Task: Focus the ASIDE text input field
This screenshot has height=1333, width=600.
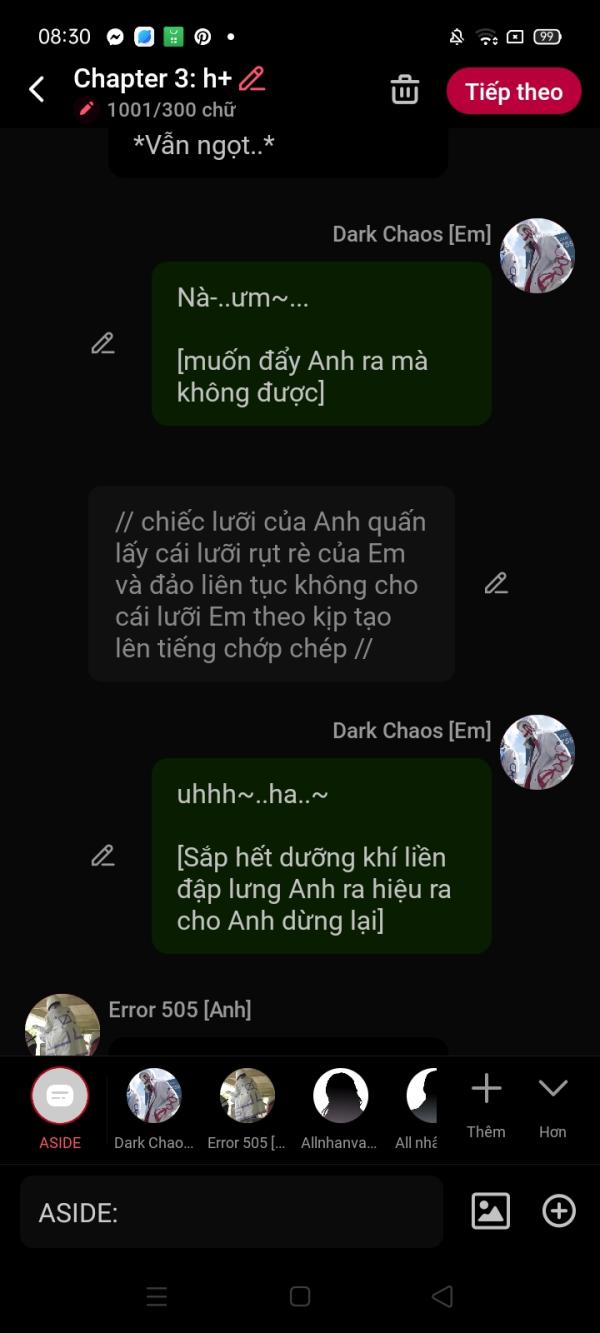Action: click(231, 1212)
